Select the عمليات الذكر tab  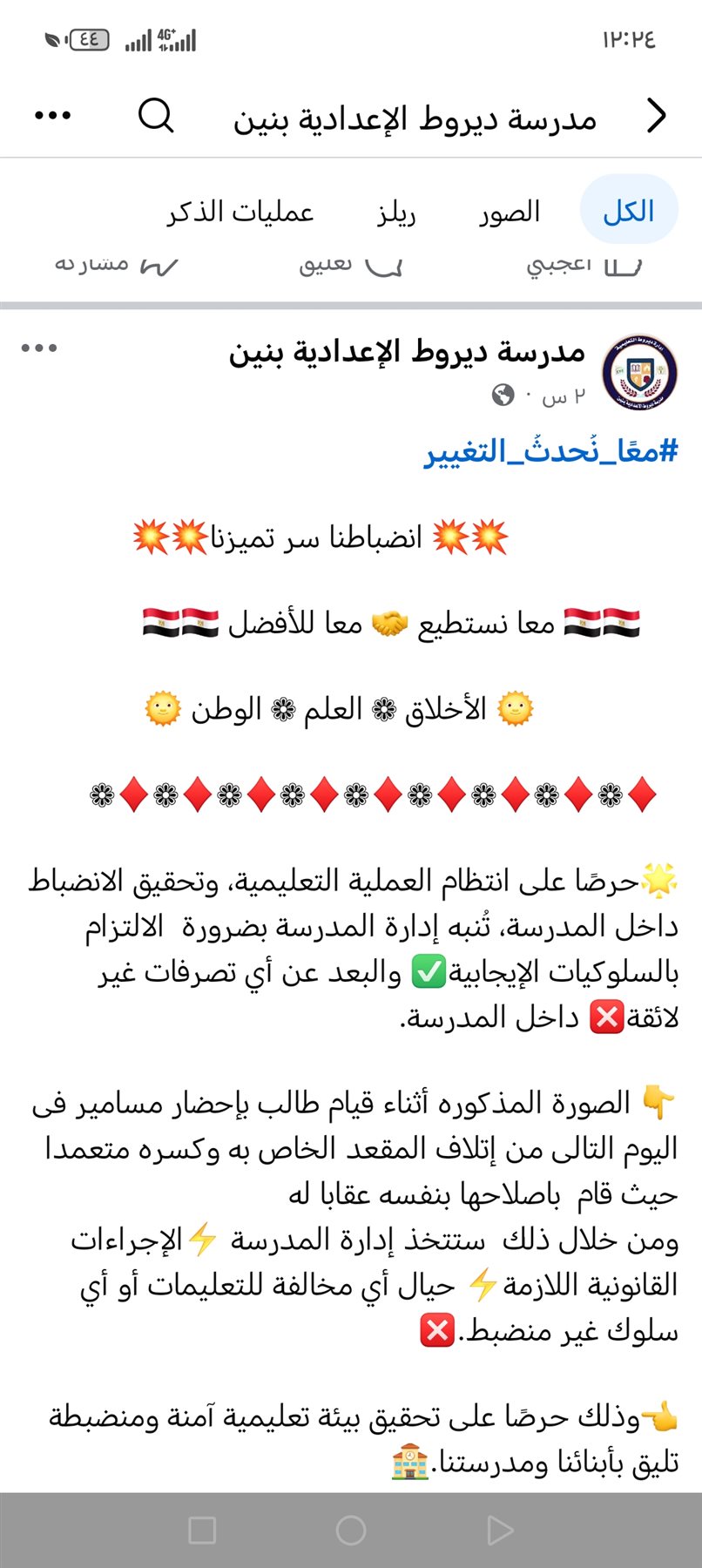(x=240, y=211)
